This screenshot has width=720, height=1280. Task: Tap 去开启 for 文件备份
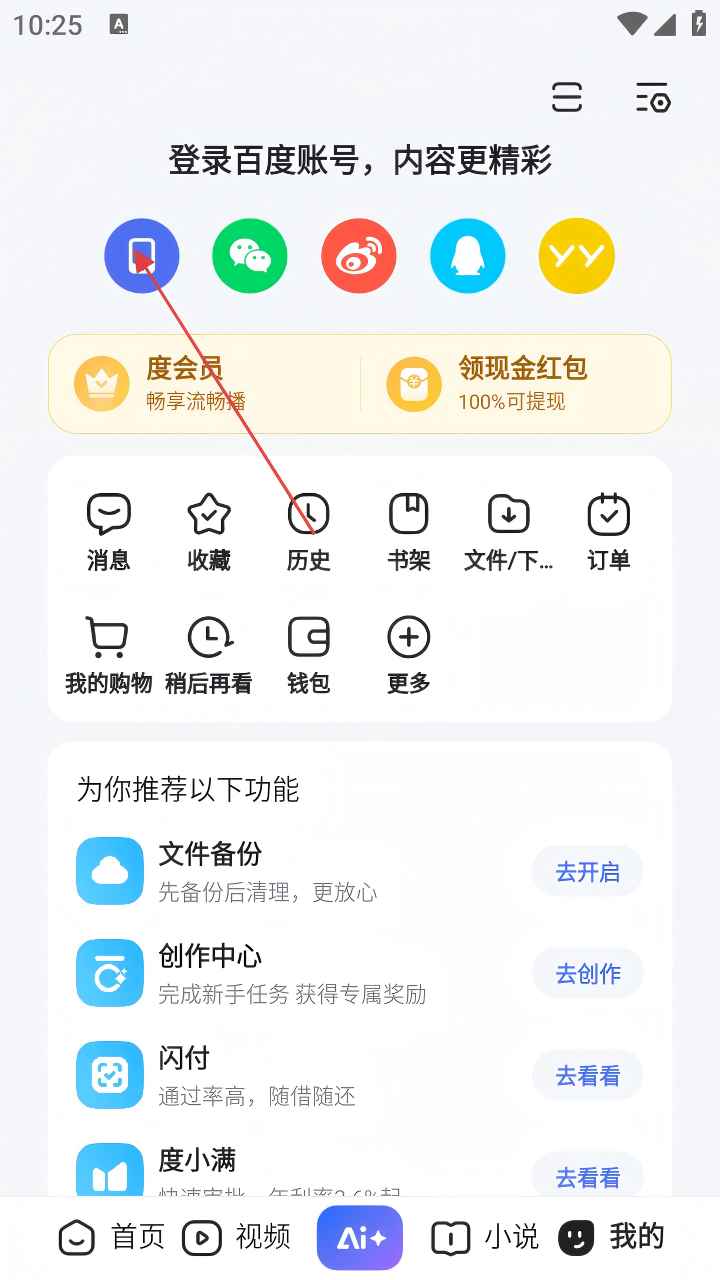click(587, 872)
